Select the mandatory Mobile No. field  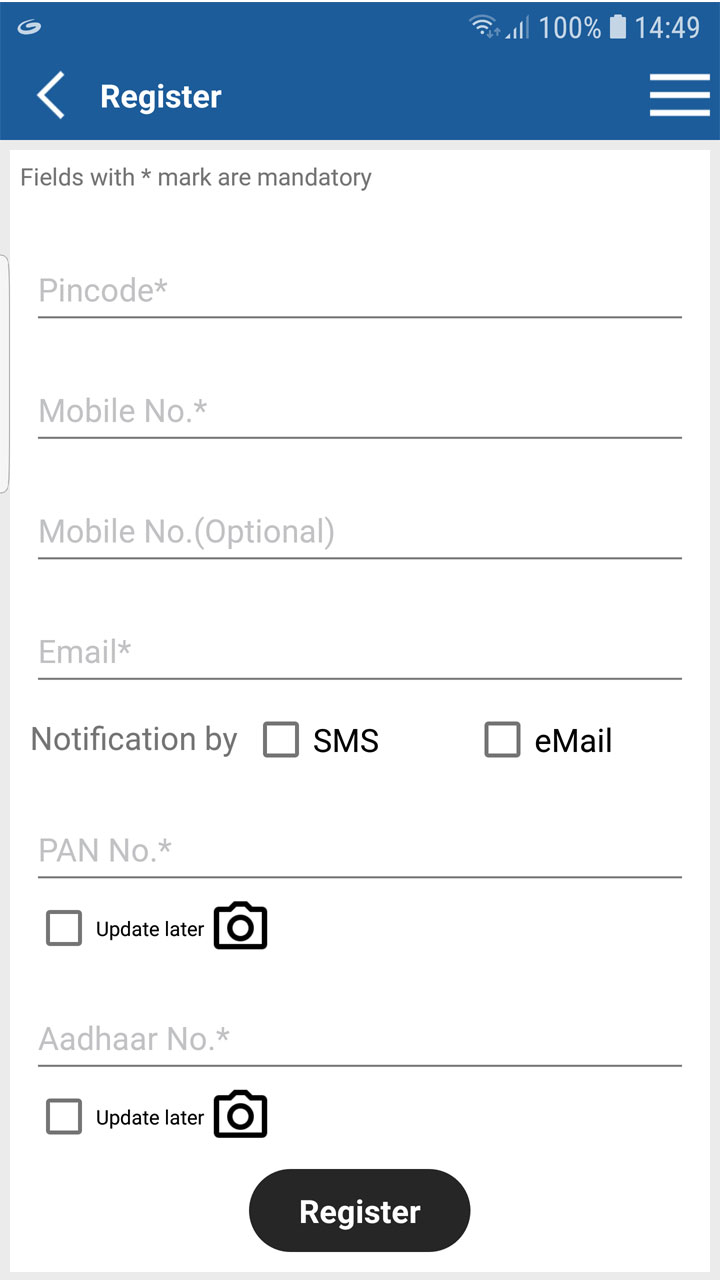tap(360, 411)
